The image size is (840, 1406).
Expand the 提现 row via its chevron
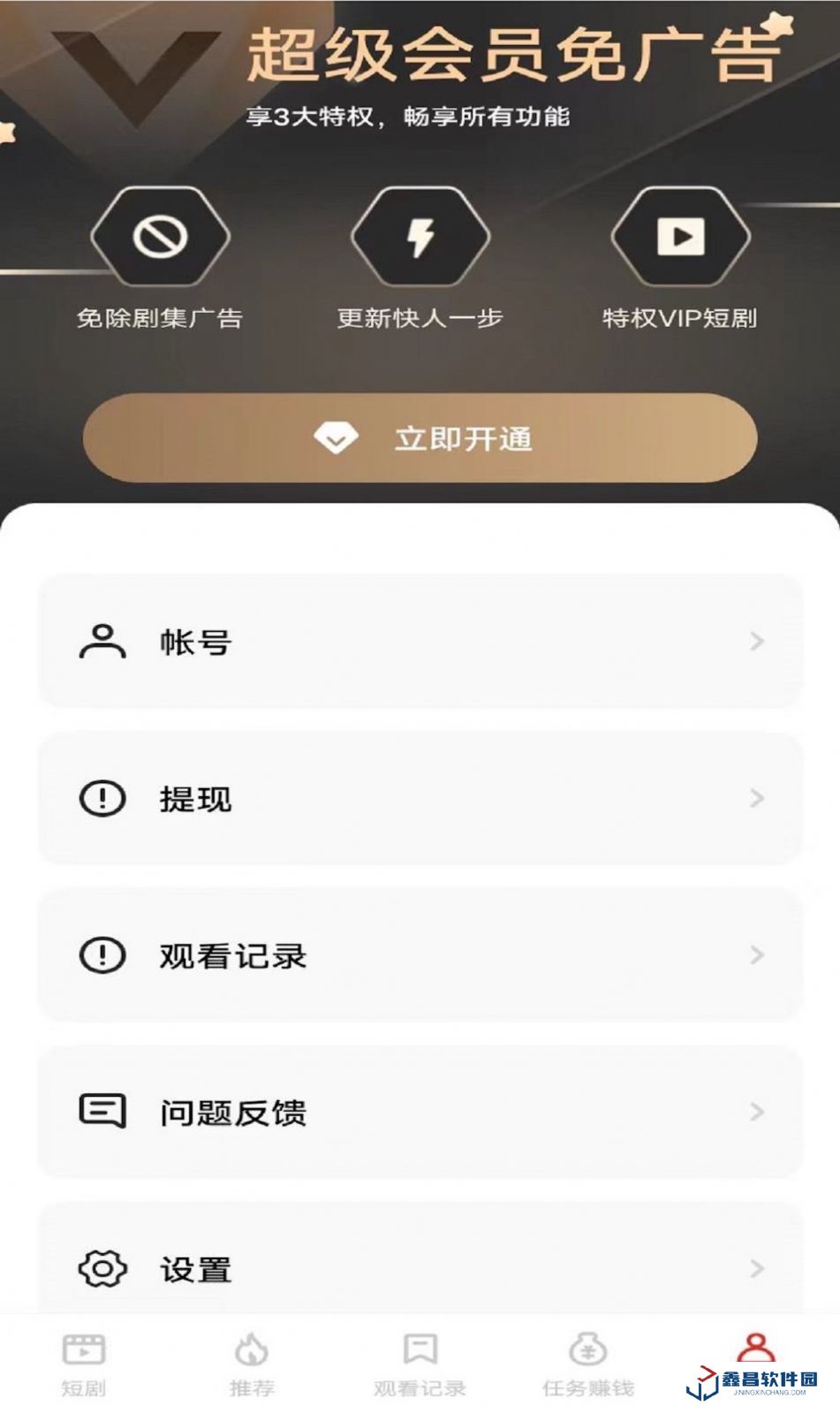[755, 798]
